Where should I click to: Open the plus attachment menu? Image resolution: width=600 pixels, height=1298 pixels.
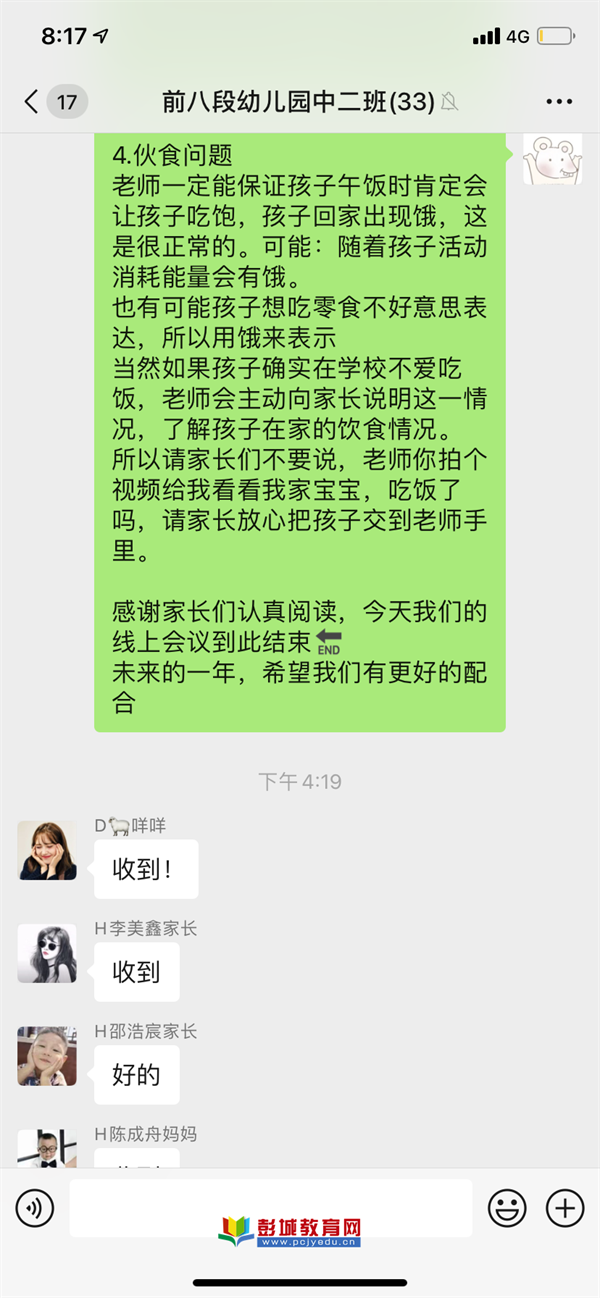565,1209
